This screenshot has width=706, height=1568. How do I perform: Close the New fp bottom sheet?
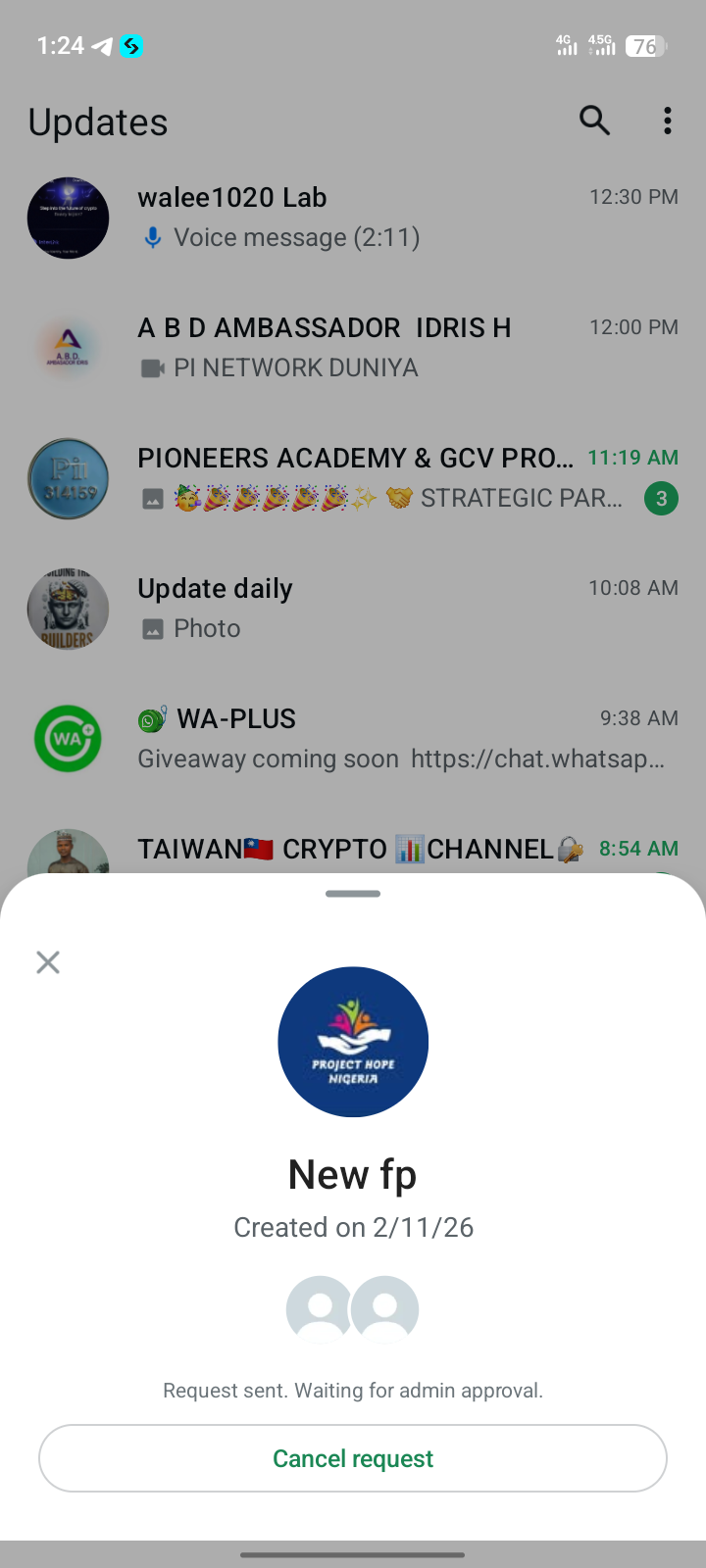(x=48, y=962)
